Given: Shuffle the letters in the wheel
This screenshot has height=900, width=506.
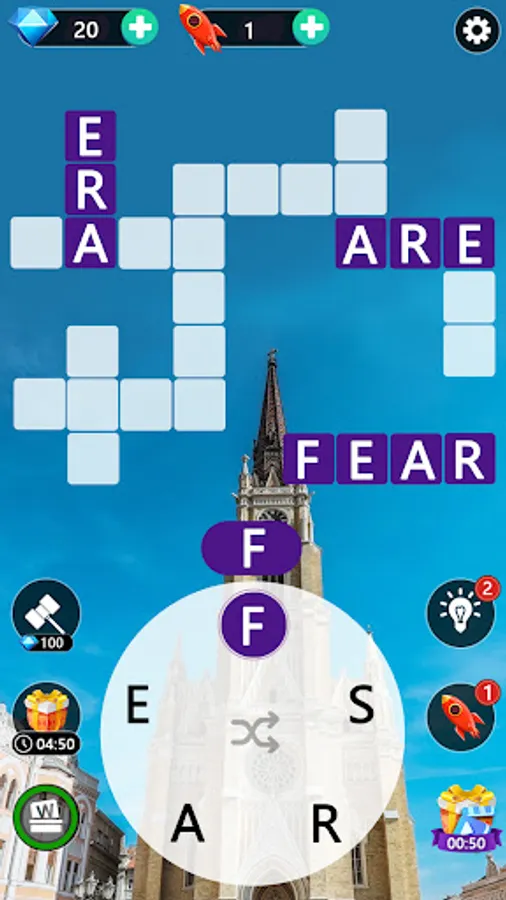Looking at the screenshot, I should [x=255, y=732].
